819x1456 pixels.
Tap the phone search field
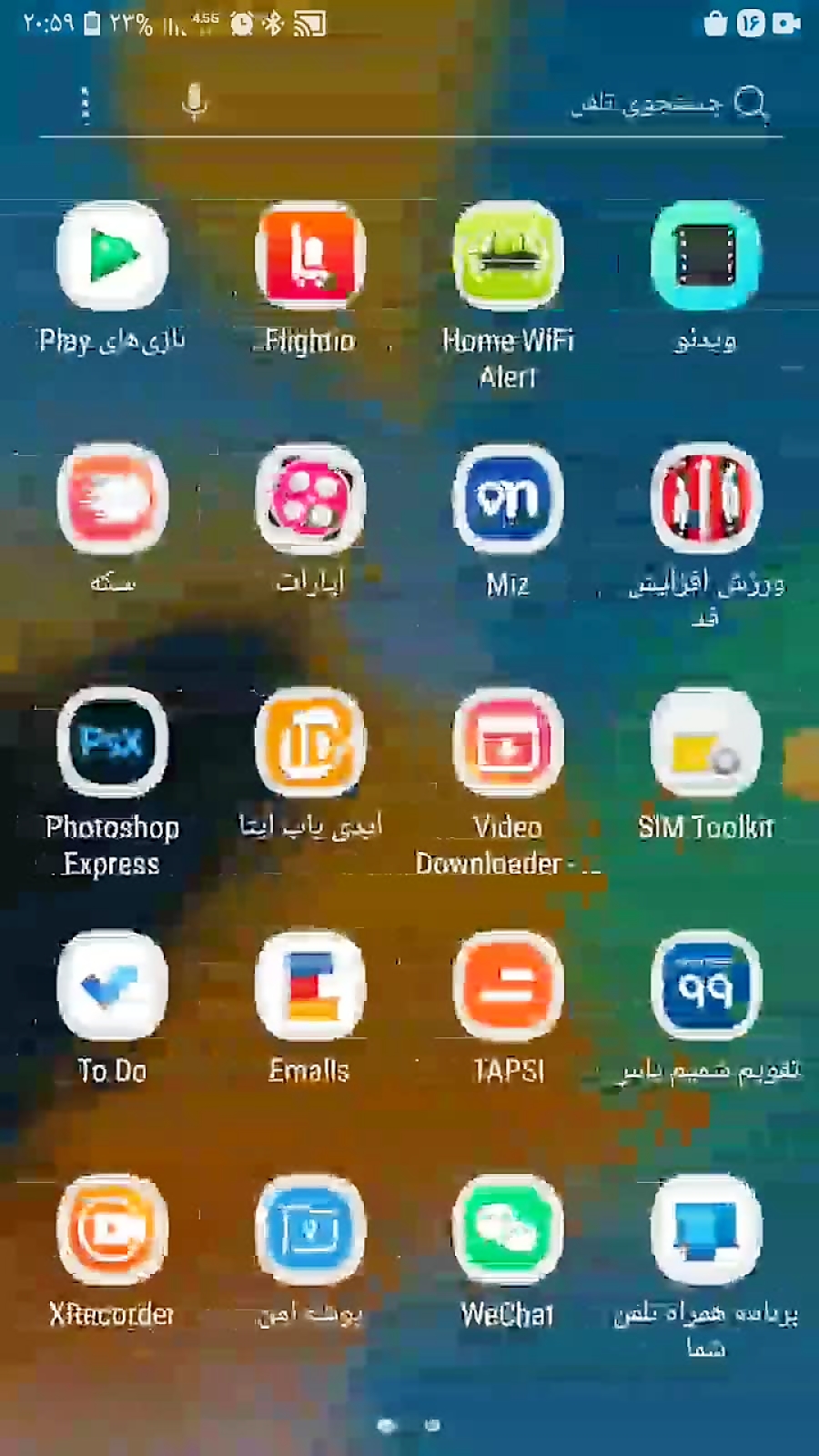[x=546, y=103]
